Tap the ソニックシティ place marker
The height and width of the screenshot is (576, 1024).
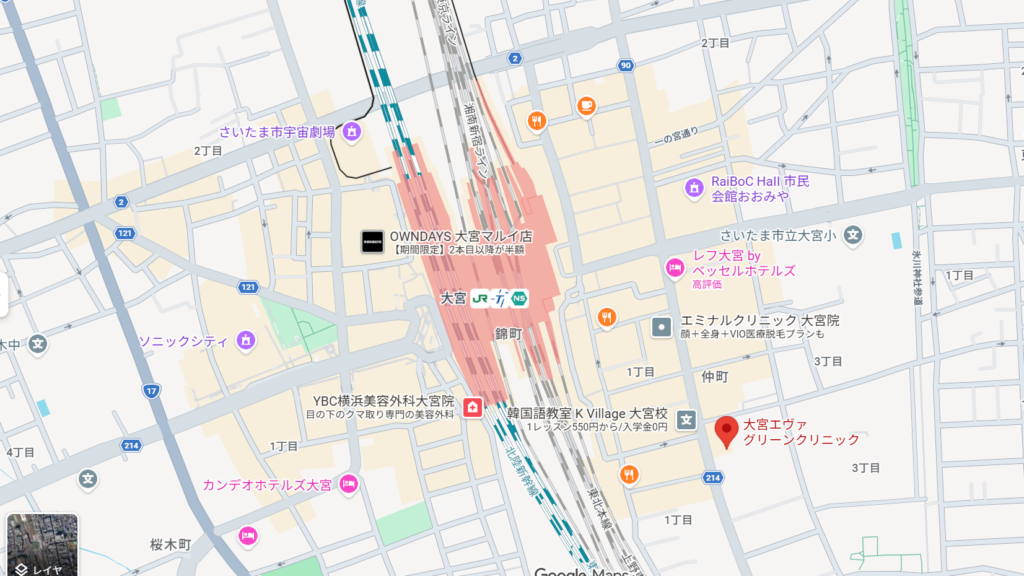246,341
